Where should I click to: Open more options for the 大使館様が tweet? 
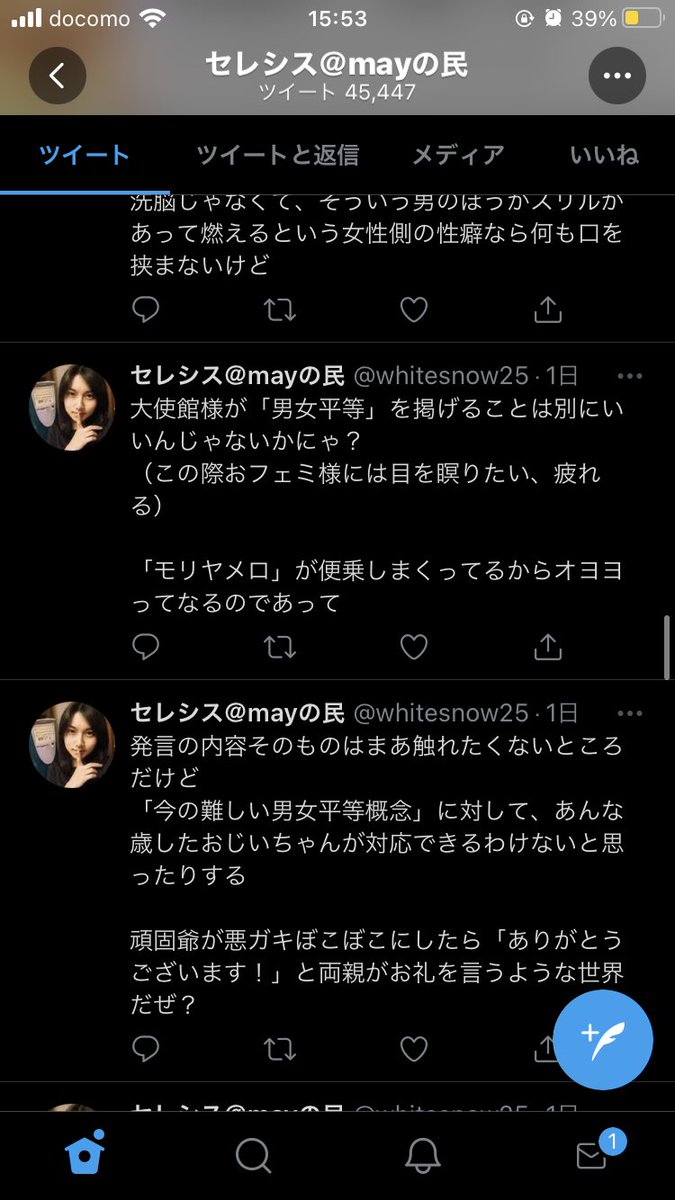pos(630,376)
